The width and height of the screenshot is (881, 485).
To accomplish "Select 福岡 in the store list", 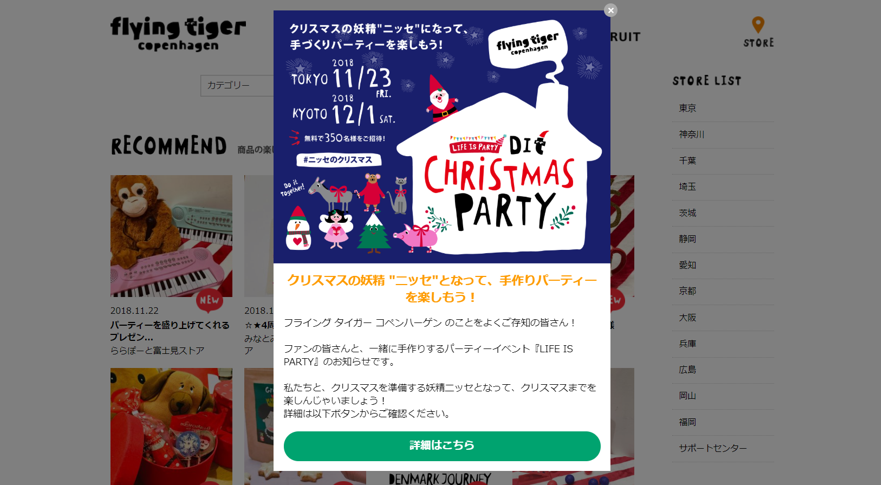I will (x=688, y=421).
